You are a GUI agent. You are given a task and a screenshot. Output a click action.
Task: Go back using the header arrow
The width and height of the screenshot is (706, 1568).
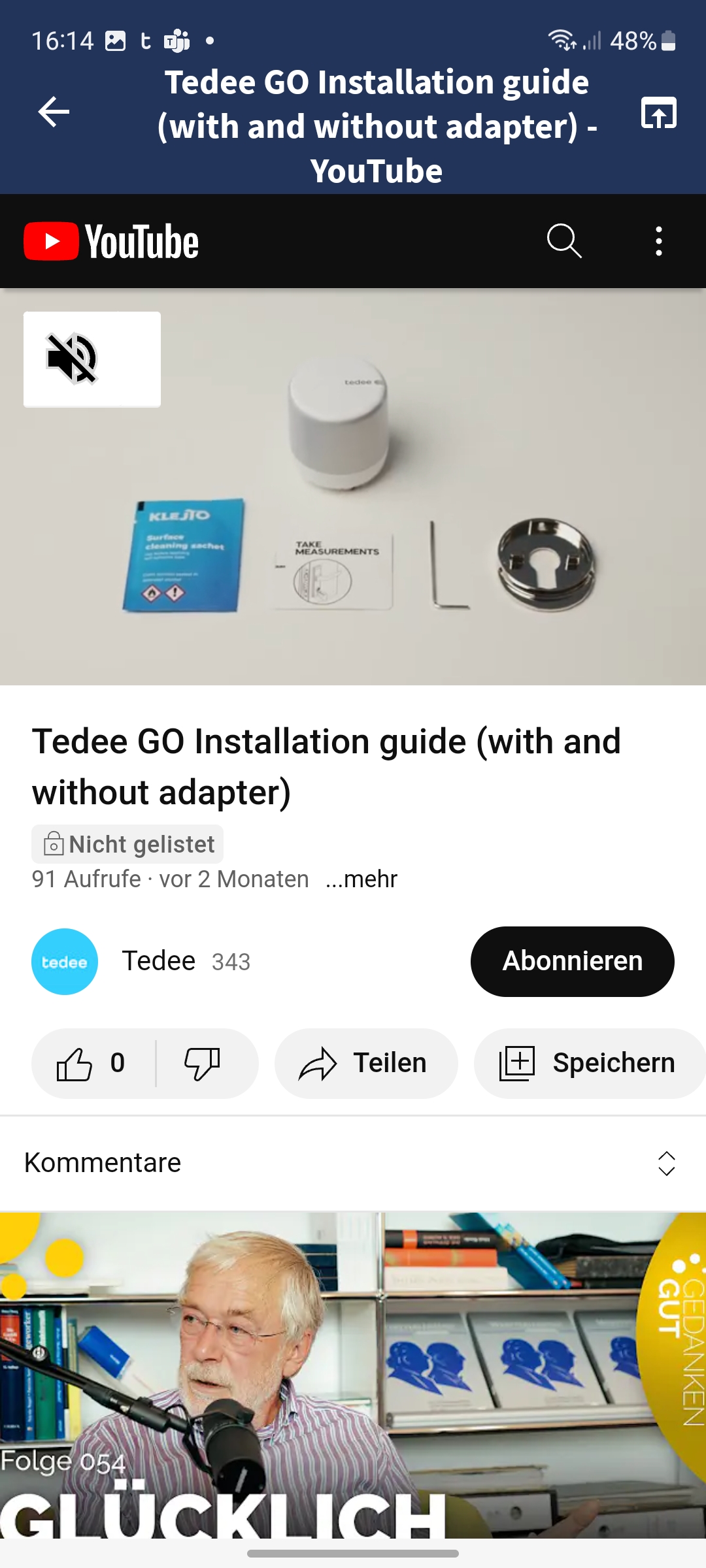point(54,112)
